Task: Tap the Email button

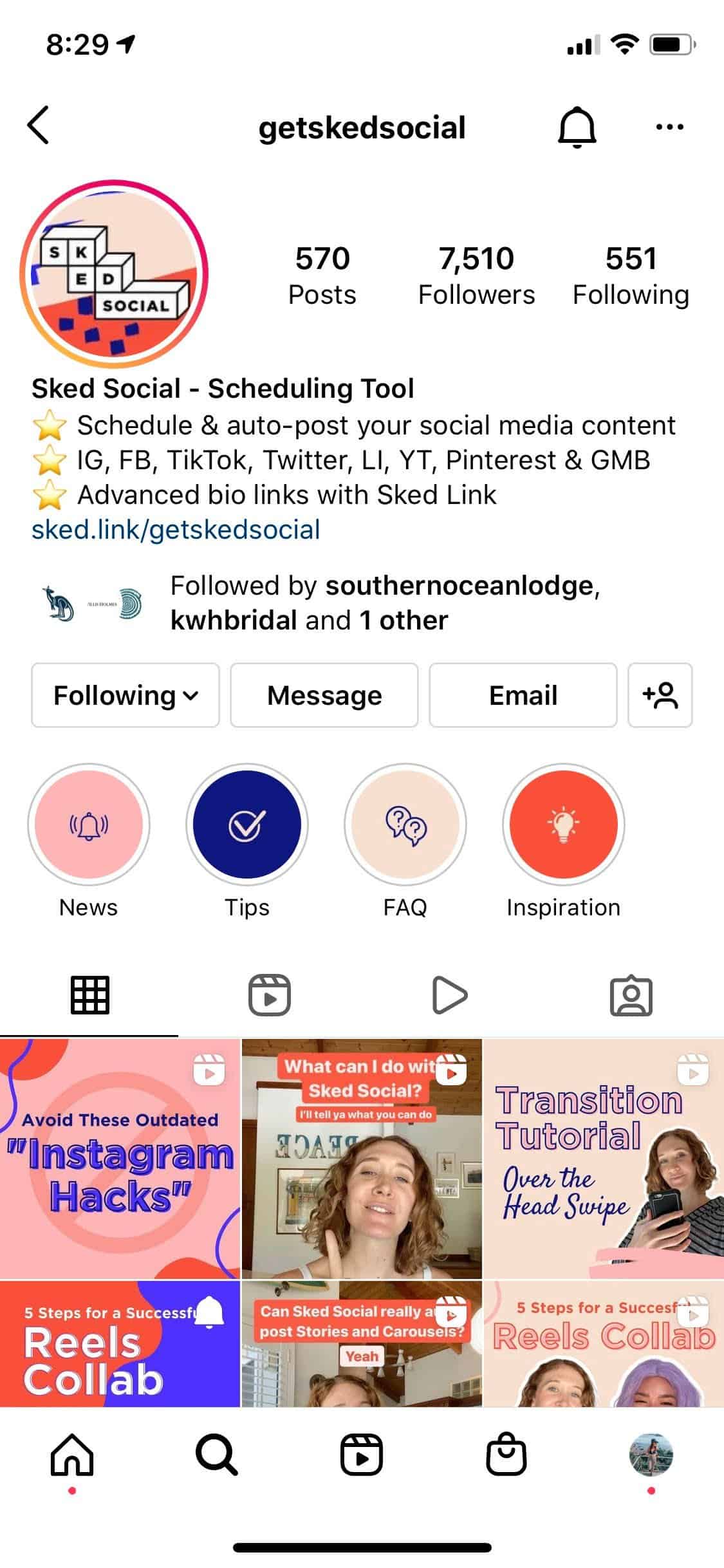Action: pyautogui.click(x=523, y=695)
